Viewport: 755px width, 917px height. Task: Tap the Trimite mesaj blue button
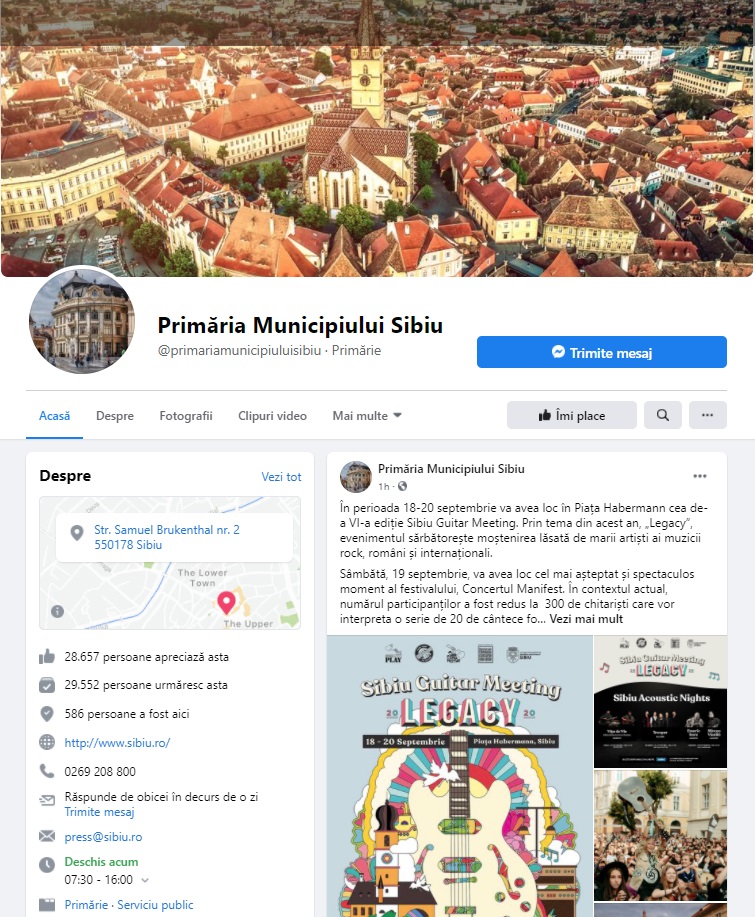pyautogui.click(x=601, y=352)
